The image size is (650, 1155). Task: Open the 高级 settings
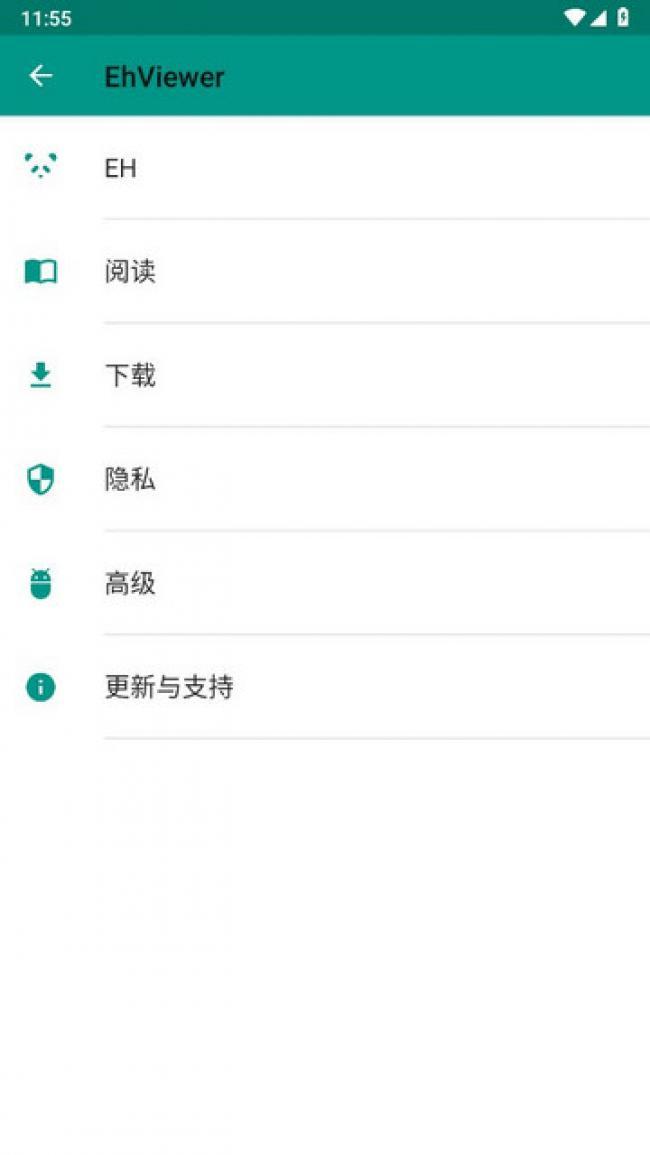coord(325,583)
